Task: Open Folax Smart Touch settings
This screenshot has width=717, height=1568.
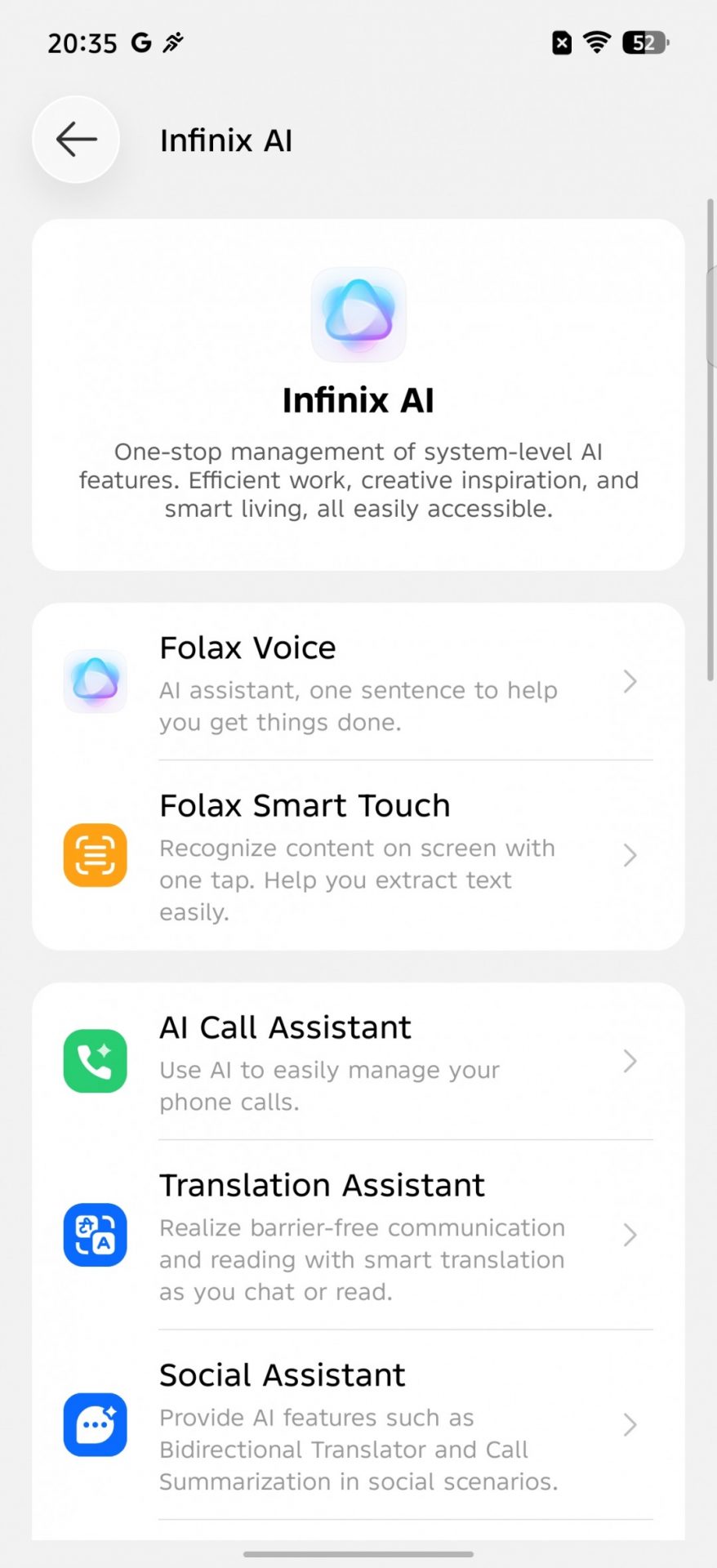Action: [358, 855]
